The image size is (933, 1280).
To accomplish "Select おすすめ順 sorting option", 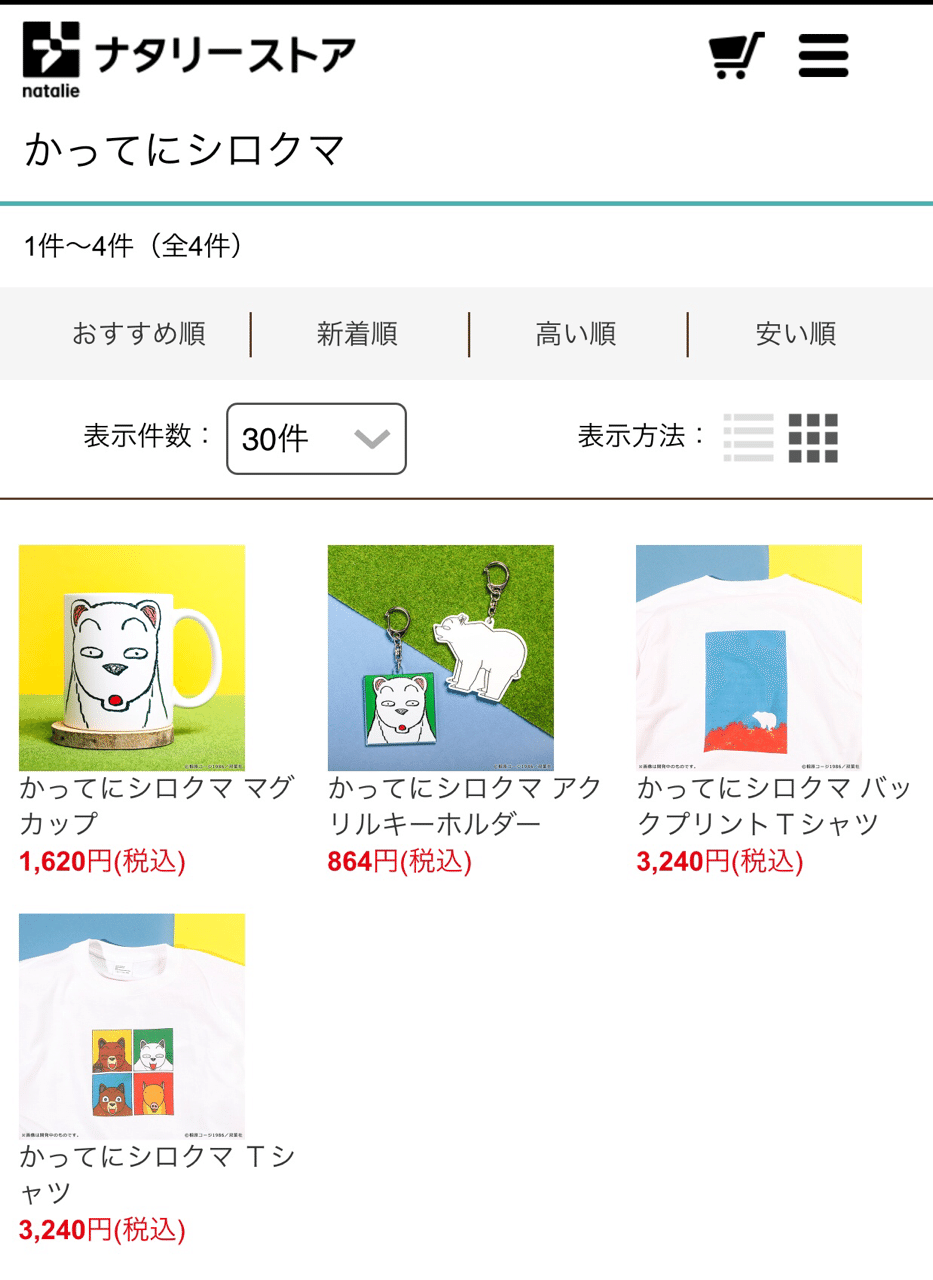I will tap(140, 333).
